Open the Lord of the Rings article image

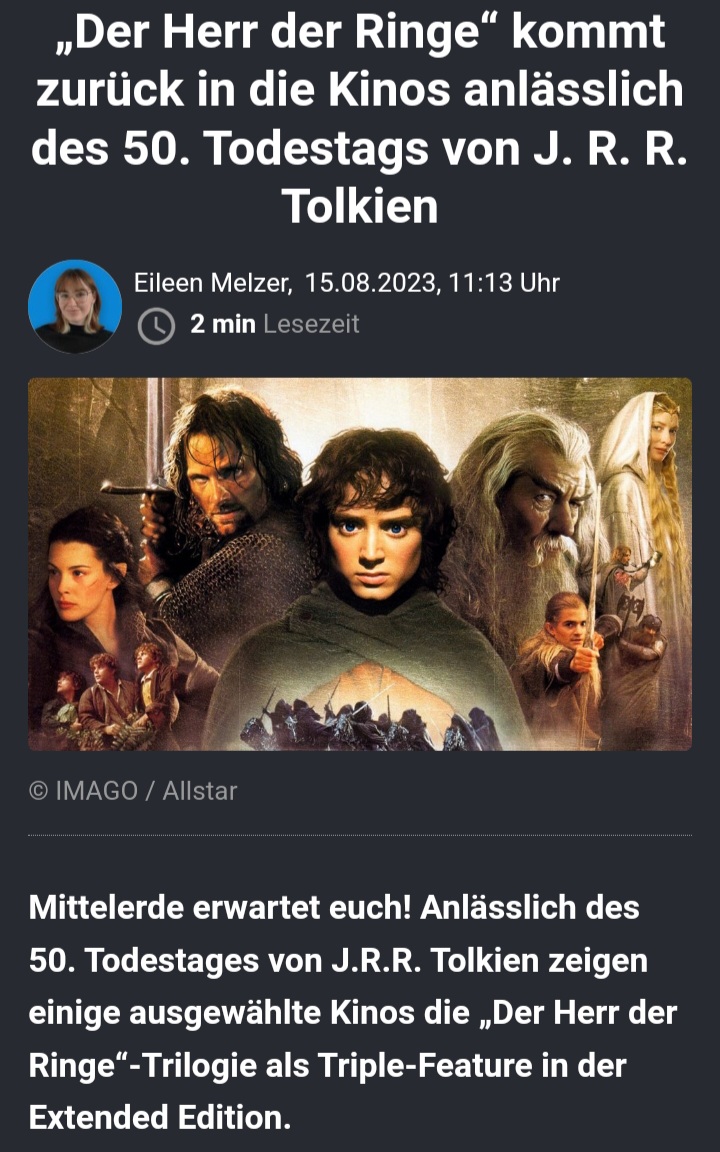point(360,563)
